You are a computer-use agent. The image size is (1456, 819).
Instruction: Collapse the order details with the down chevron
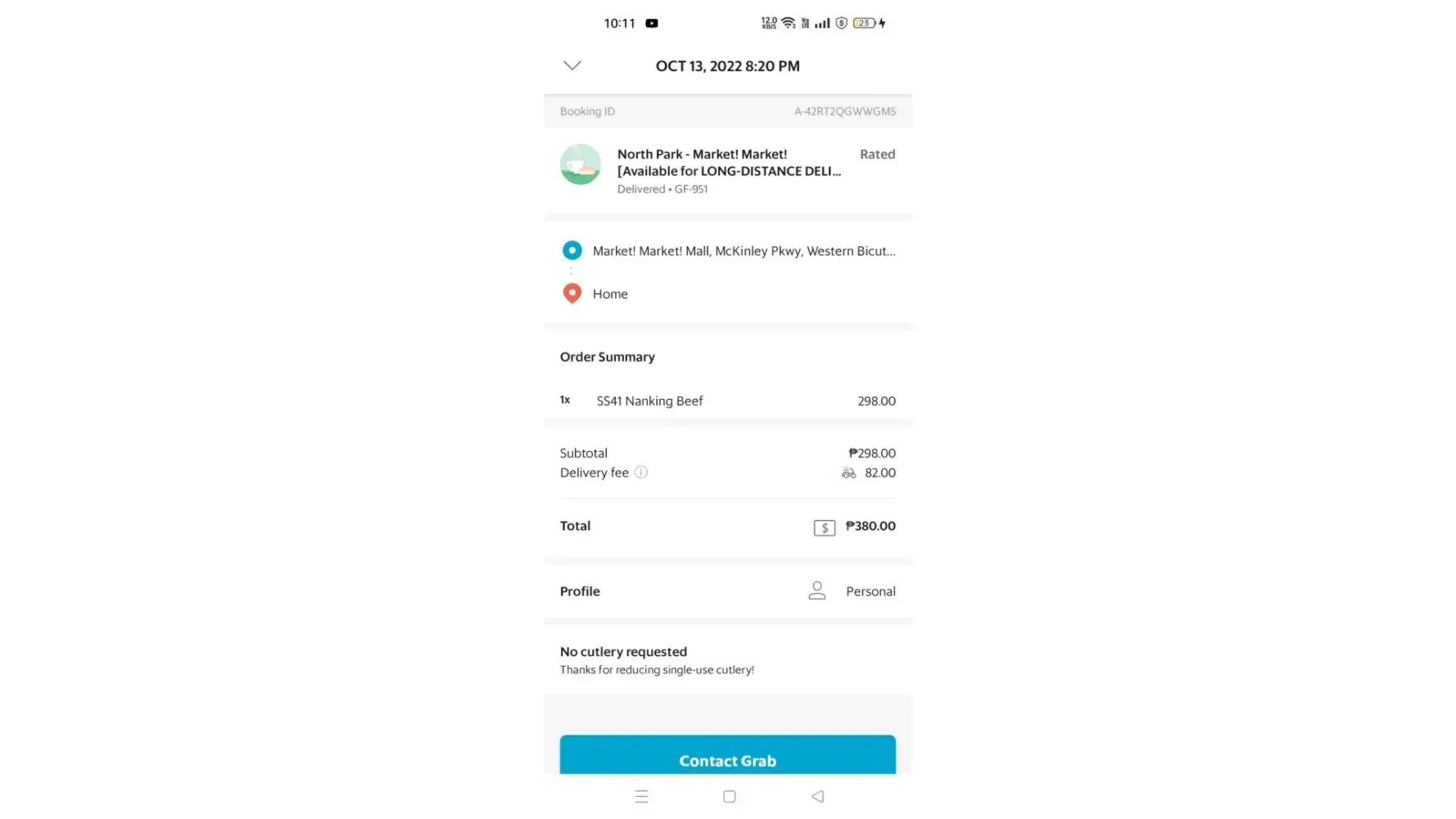pos(572,66)
